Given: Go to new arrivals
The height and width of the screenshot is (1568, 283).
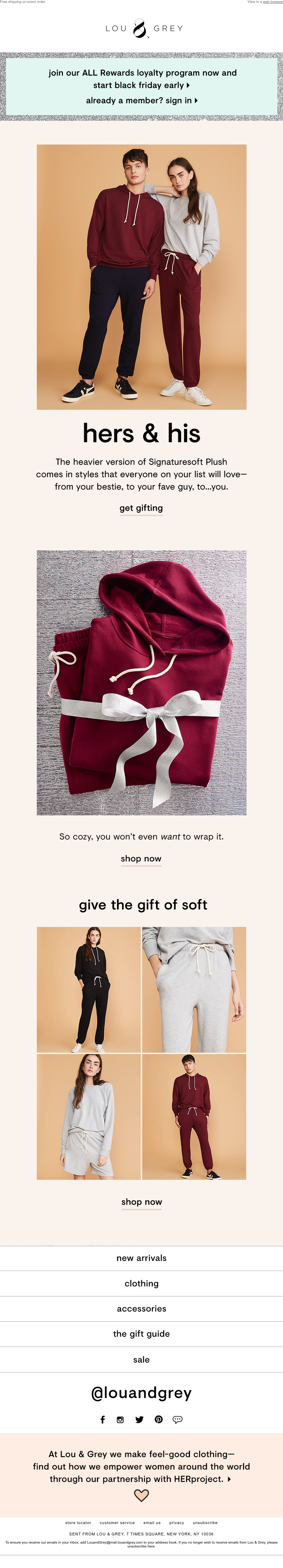Looking at the screenshot, I should click(x=141, y=1258).
